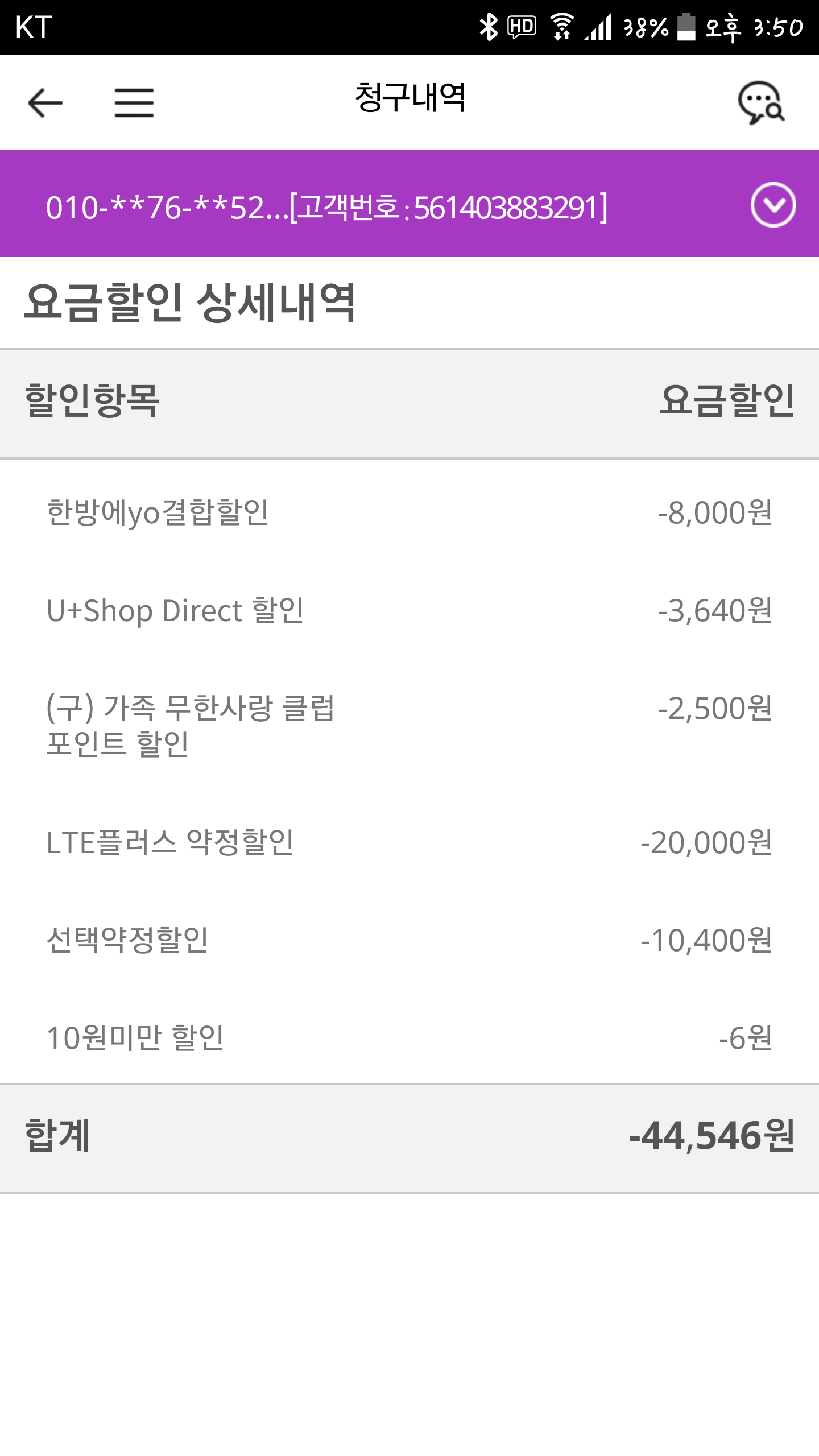Open the hamburger menu

pyautogui.click(x=134, y=103)
